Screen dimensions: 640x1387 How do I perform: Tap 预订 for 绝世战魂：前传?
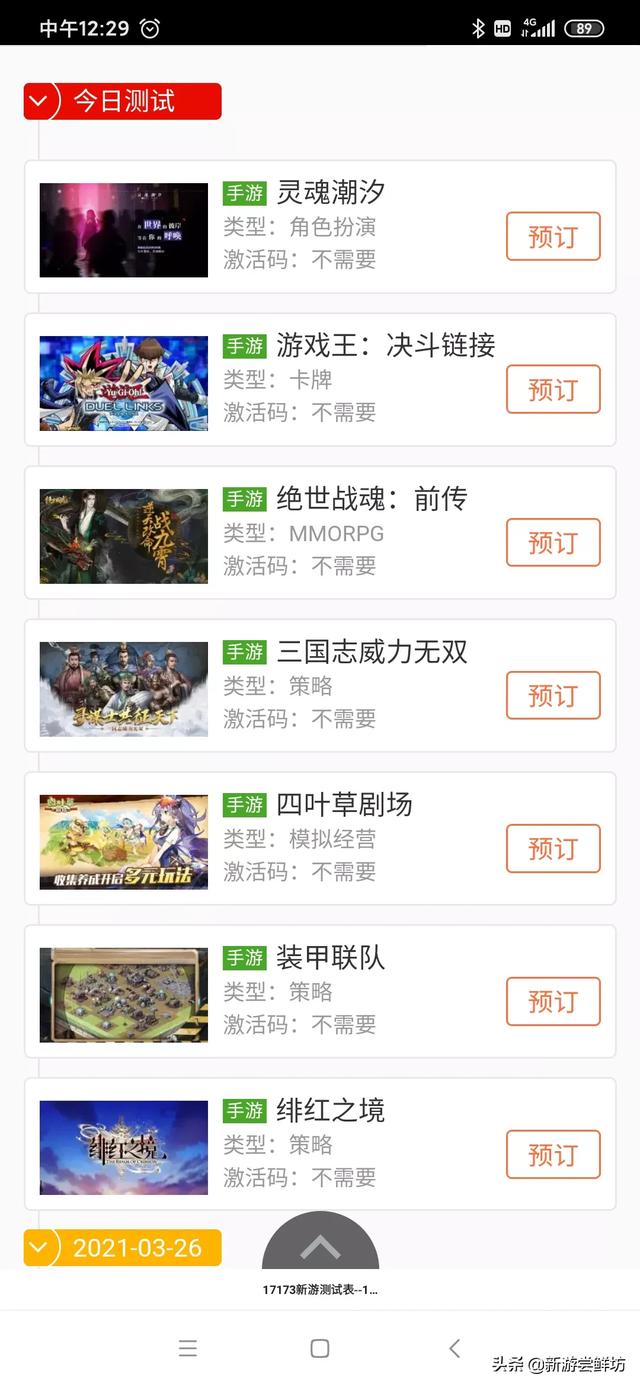552,543
